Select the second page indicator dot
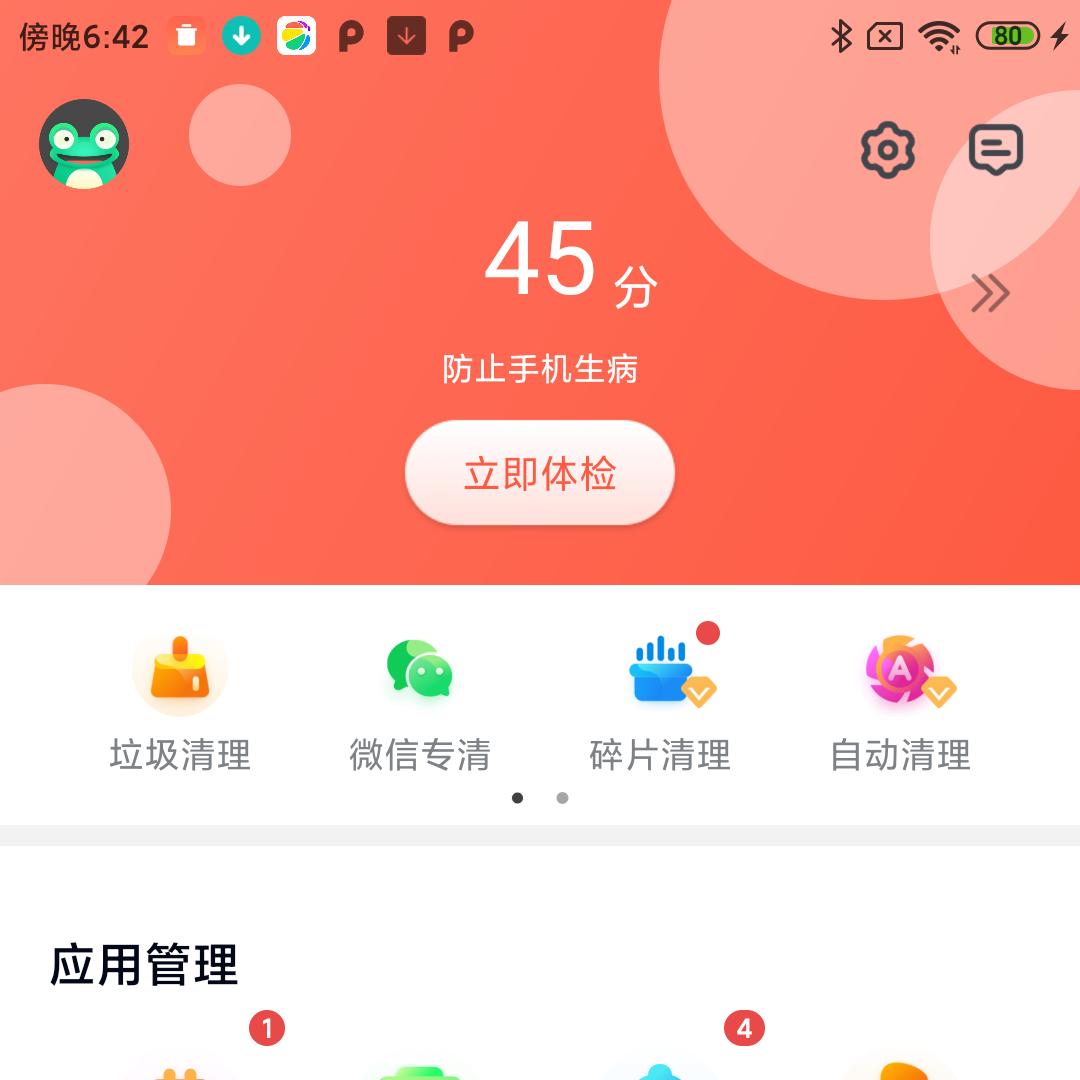Viewport: 1080px width, 1080px height. tap(562, 798)
